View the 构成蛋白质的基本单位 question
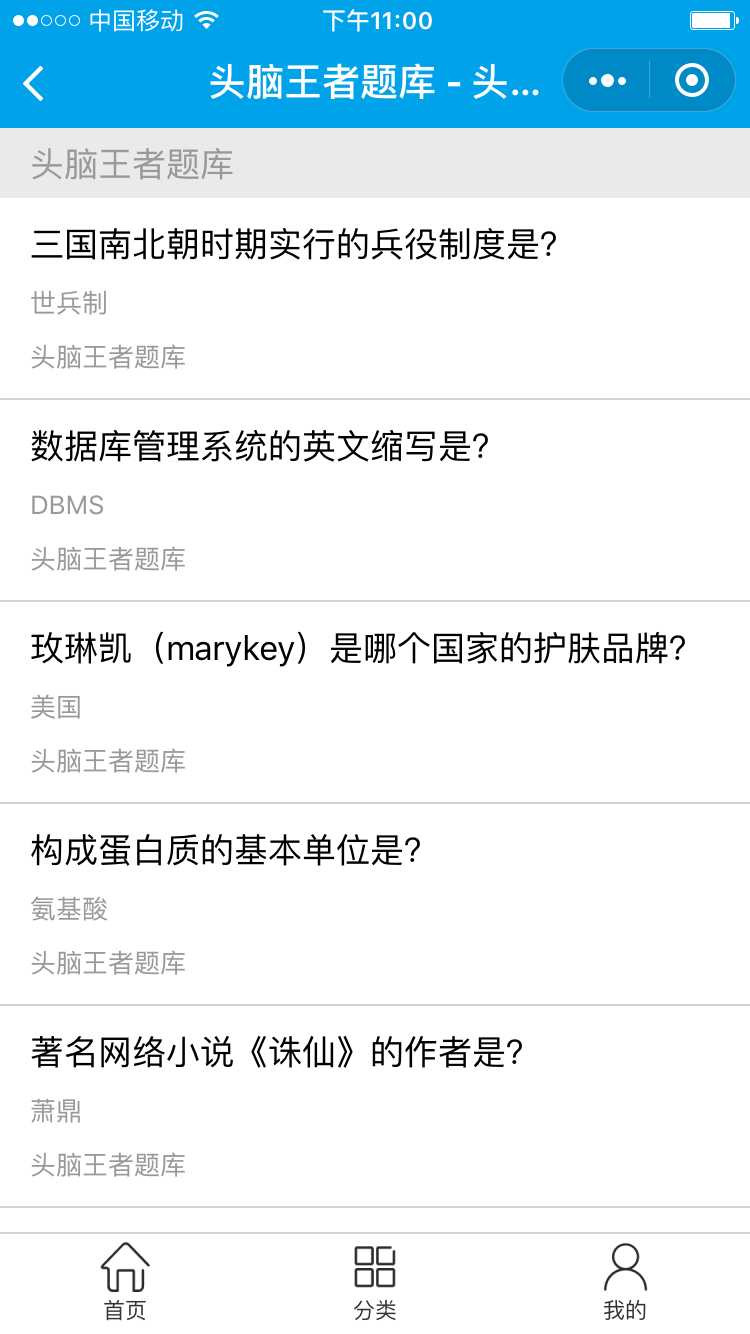750x1334 pixels. [x=375, y=905]
